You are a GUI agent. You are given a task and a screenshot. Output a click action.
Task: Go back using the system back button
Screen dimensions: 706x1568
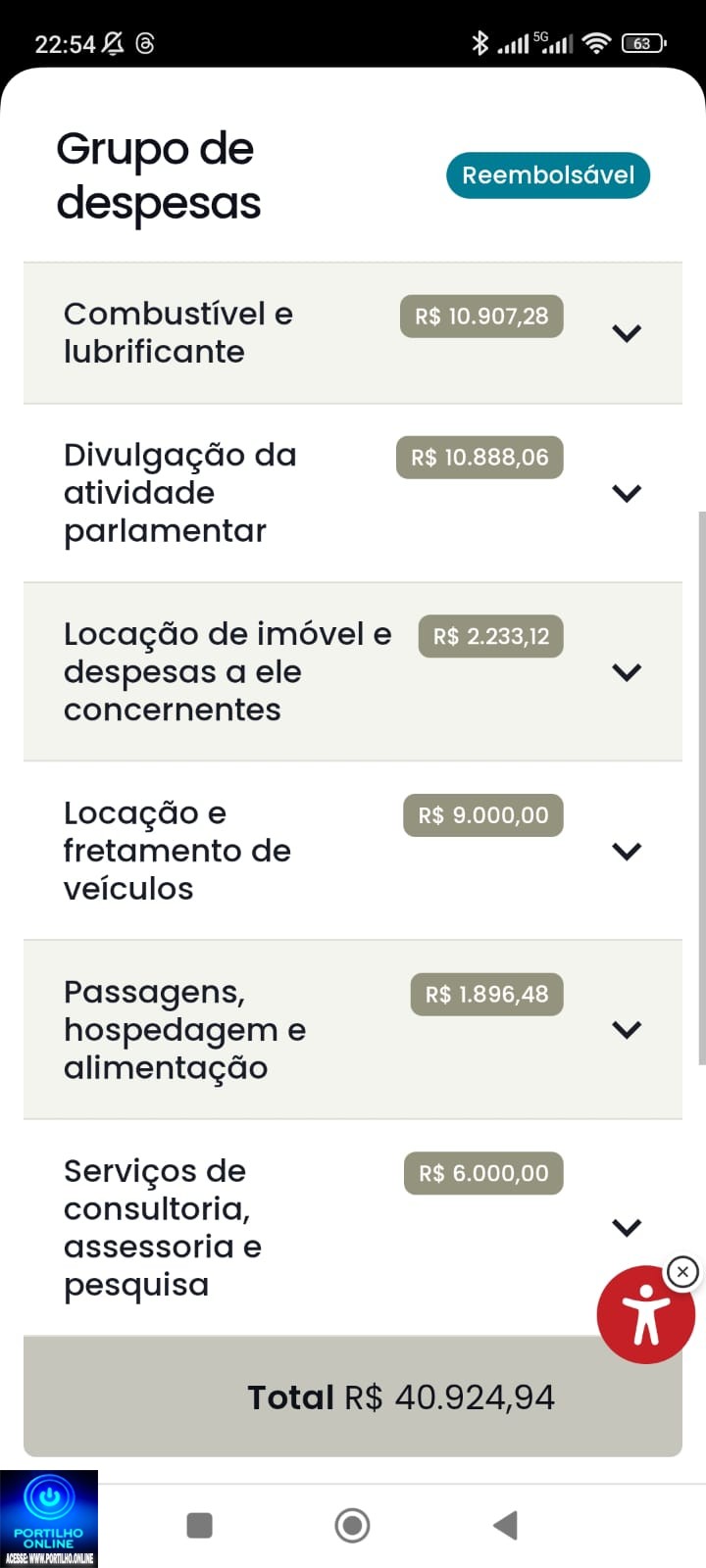coord(505,1525)
